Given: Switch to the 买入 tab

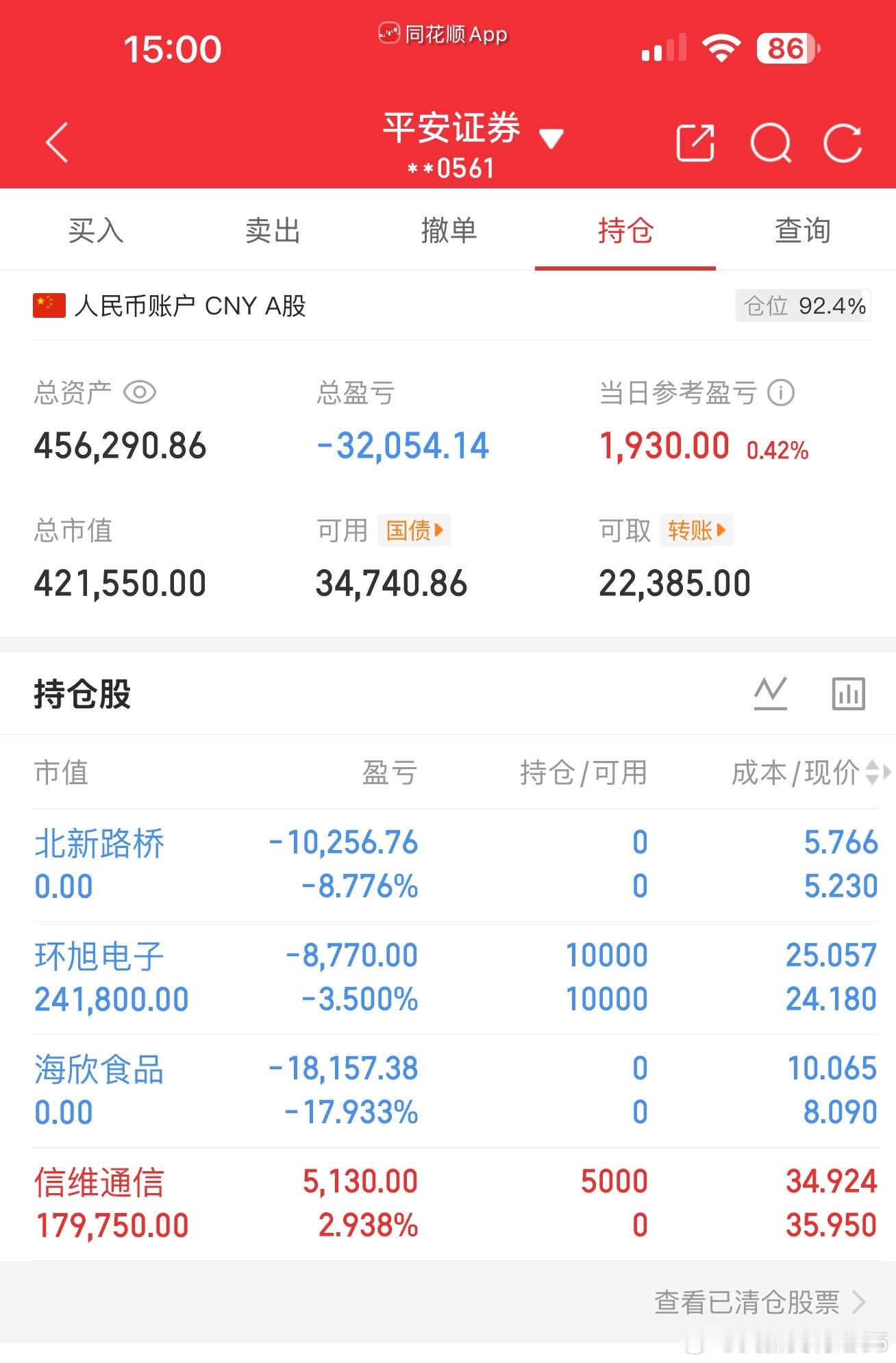Looking at the screenshot, I should tap(96, 232).
